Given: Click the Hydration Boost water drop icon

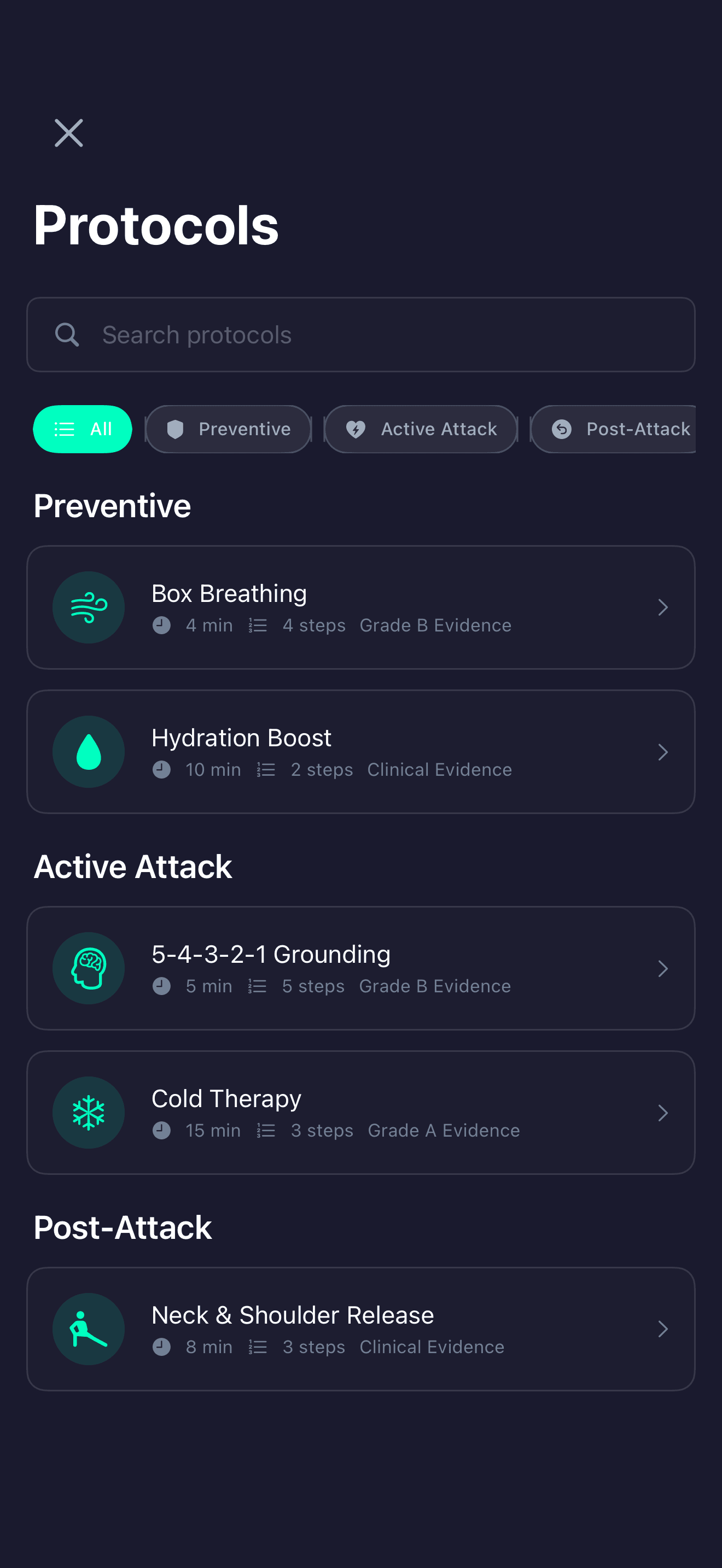Looking at the screenshot, I should [88, 751].
